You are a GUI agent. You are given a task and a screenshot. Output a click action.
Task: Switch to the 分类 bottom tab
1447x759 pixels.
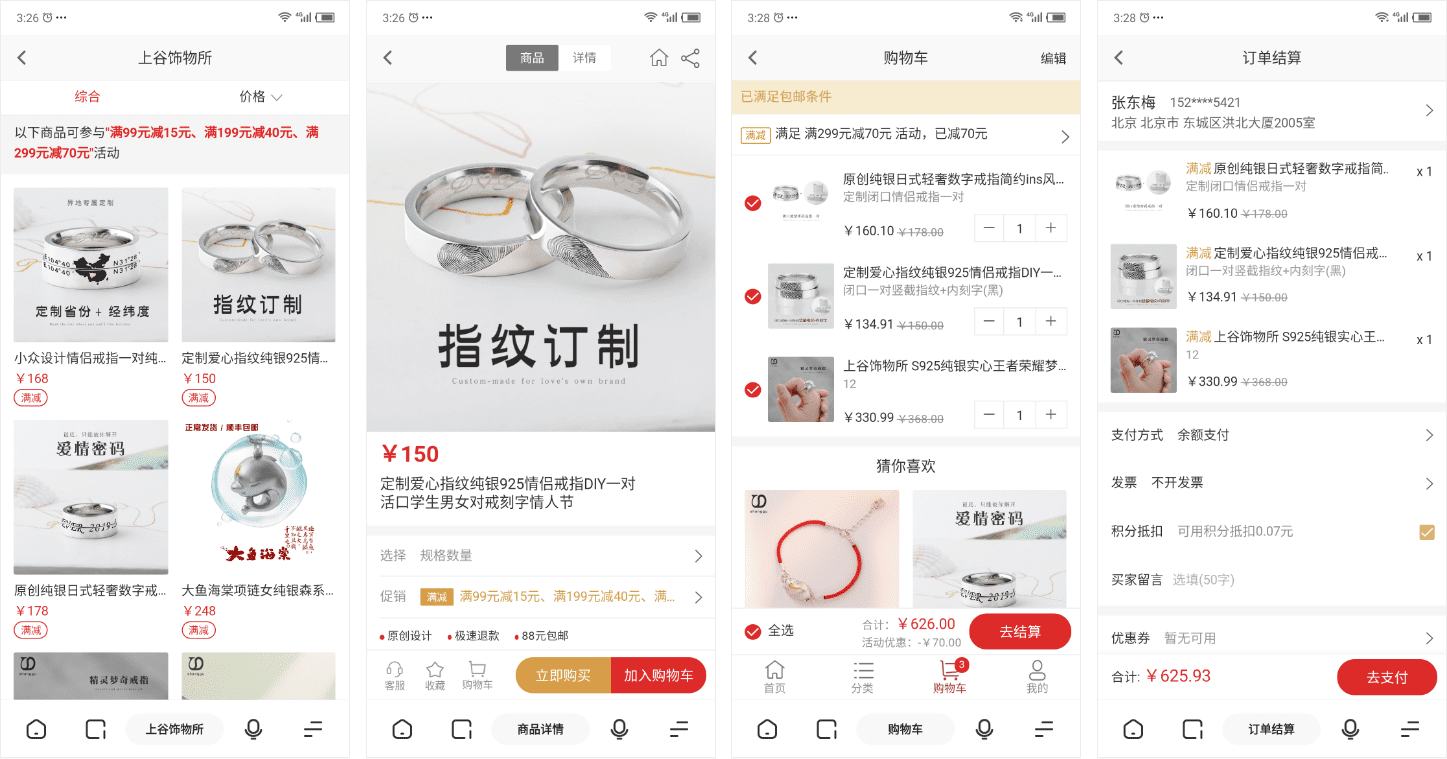pos(862,676)
